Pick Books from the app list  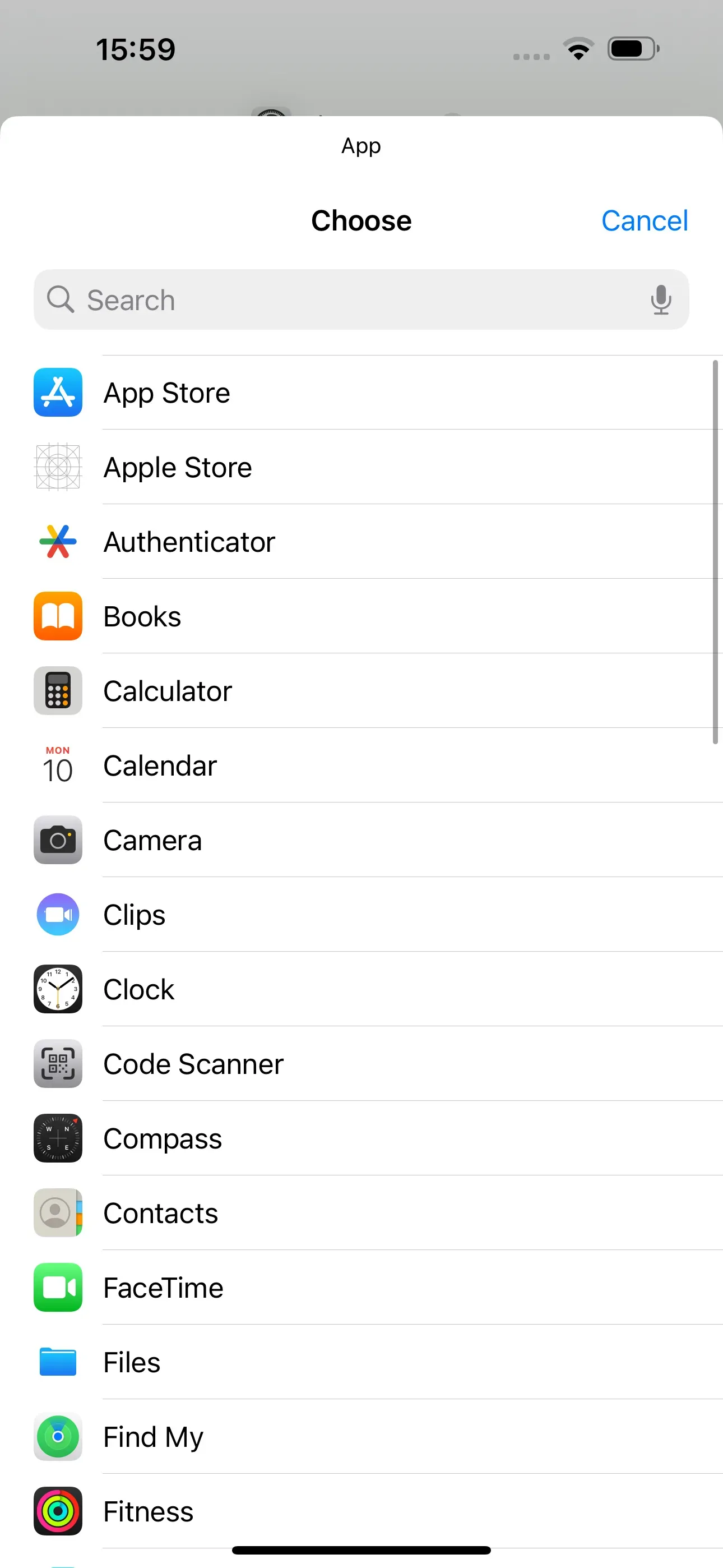361,616
